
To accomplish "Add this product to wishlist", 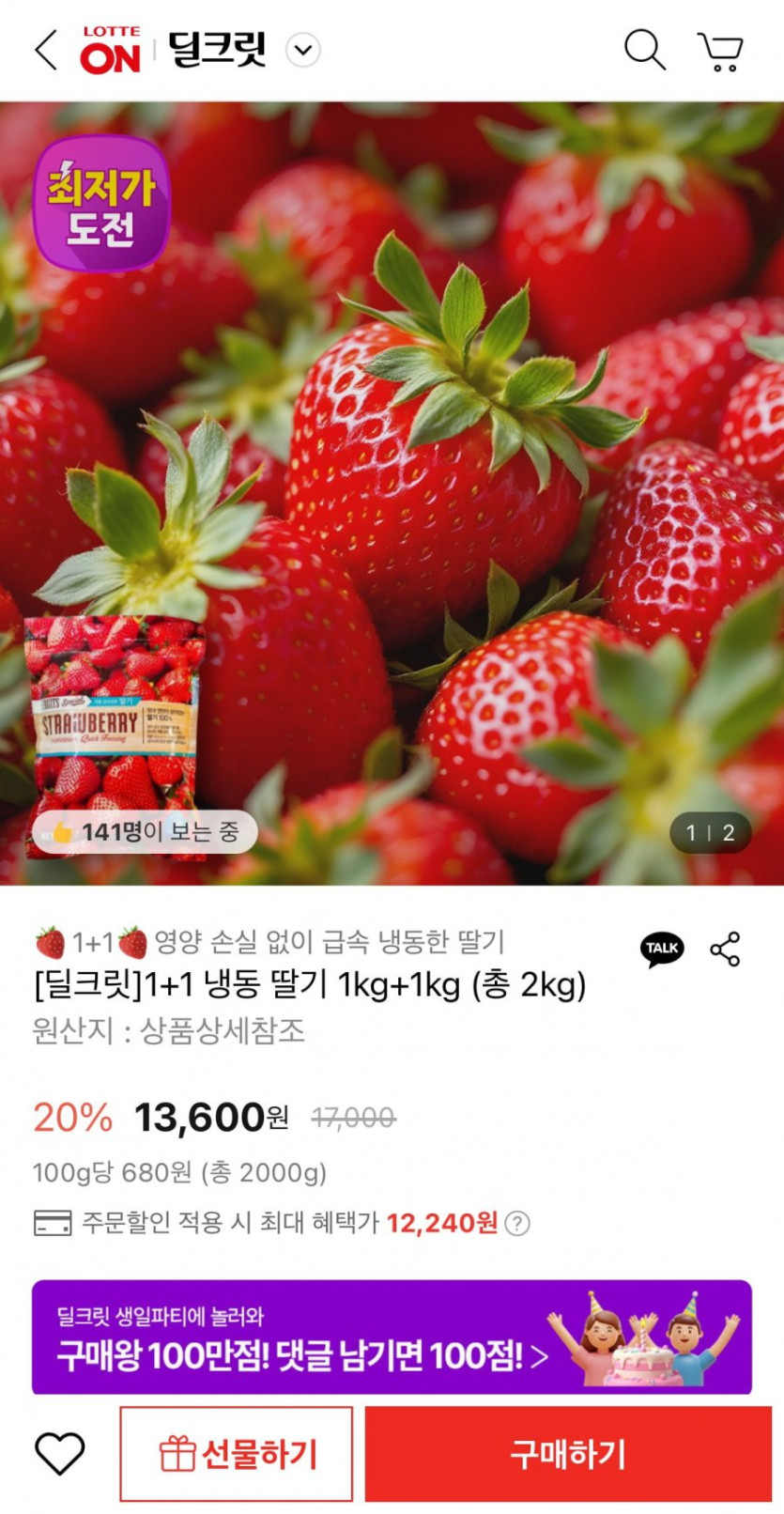I will [60, 1454].
